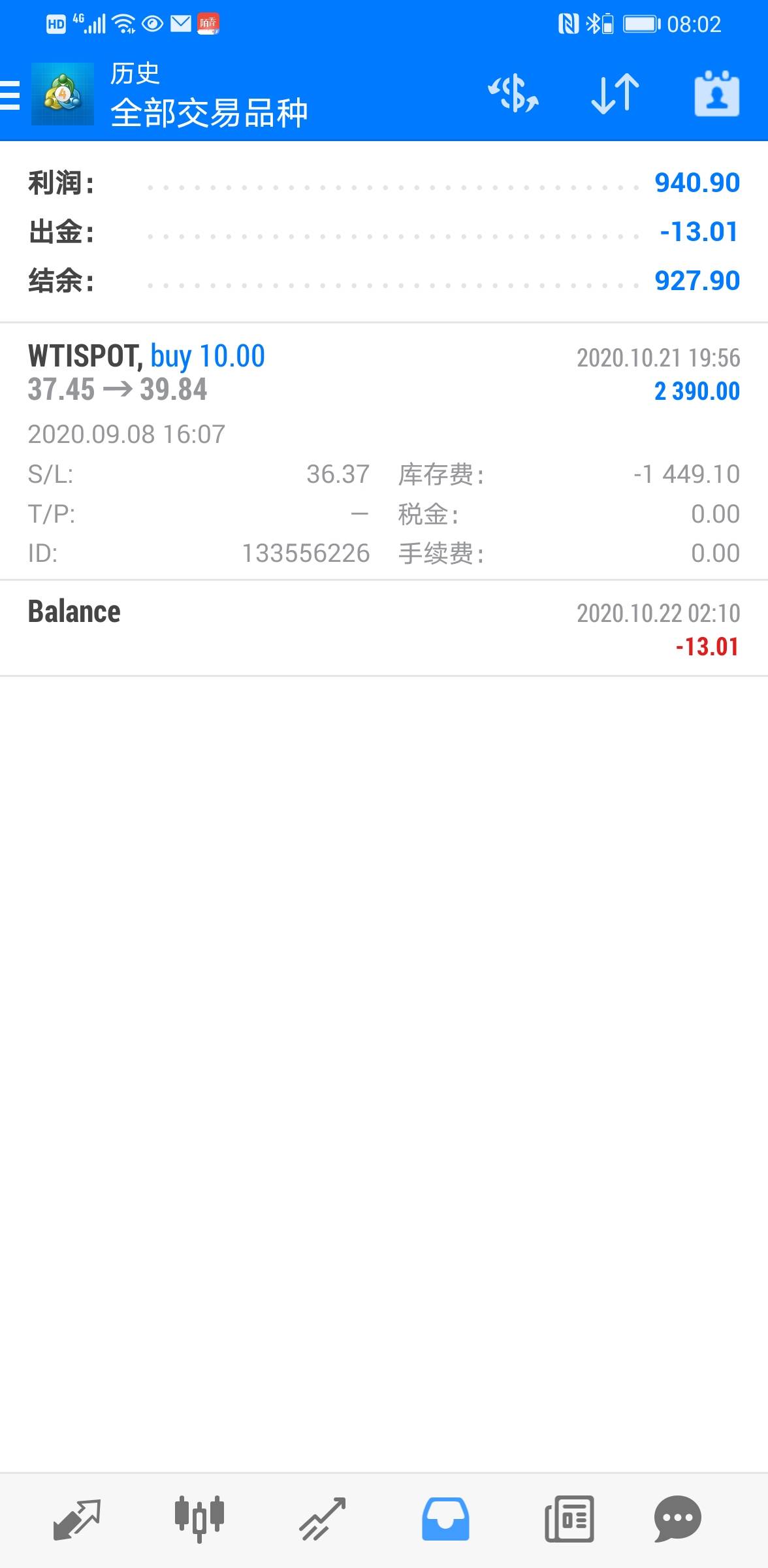Open the WTISPOT buy 10.00 trade entry
The height and width of the screenshot is (1568, 768).
(x=384, y=451)
